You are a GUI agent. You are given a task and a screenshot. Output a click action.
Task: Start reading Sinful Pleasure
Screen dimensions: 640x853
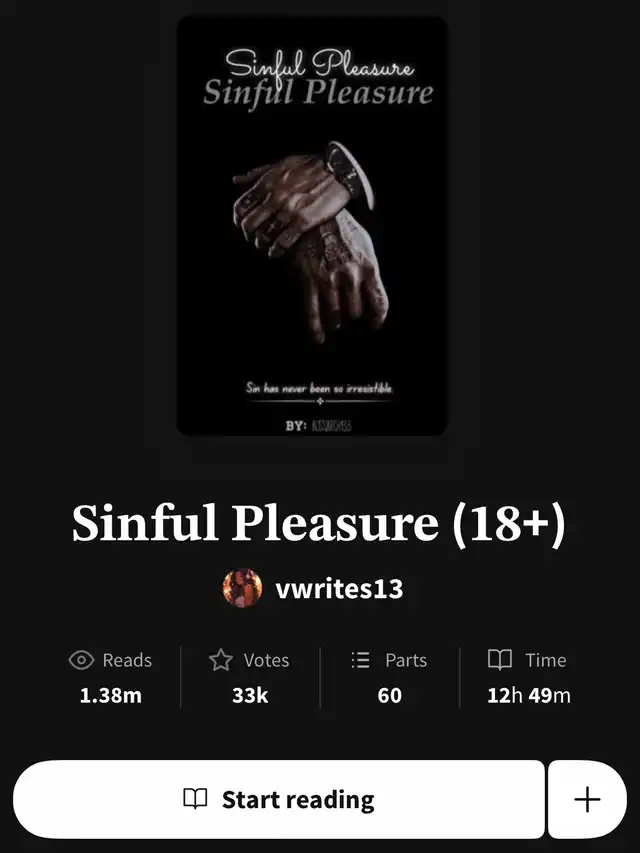click(278, 799)
